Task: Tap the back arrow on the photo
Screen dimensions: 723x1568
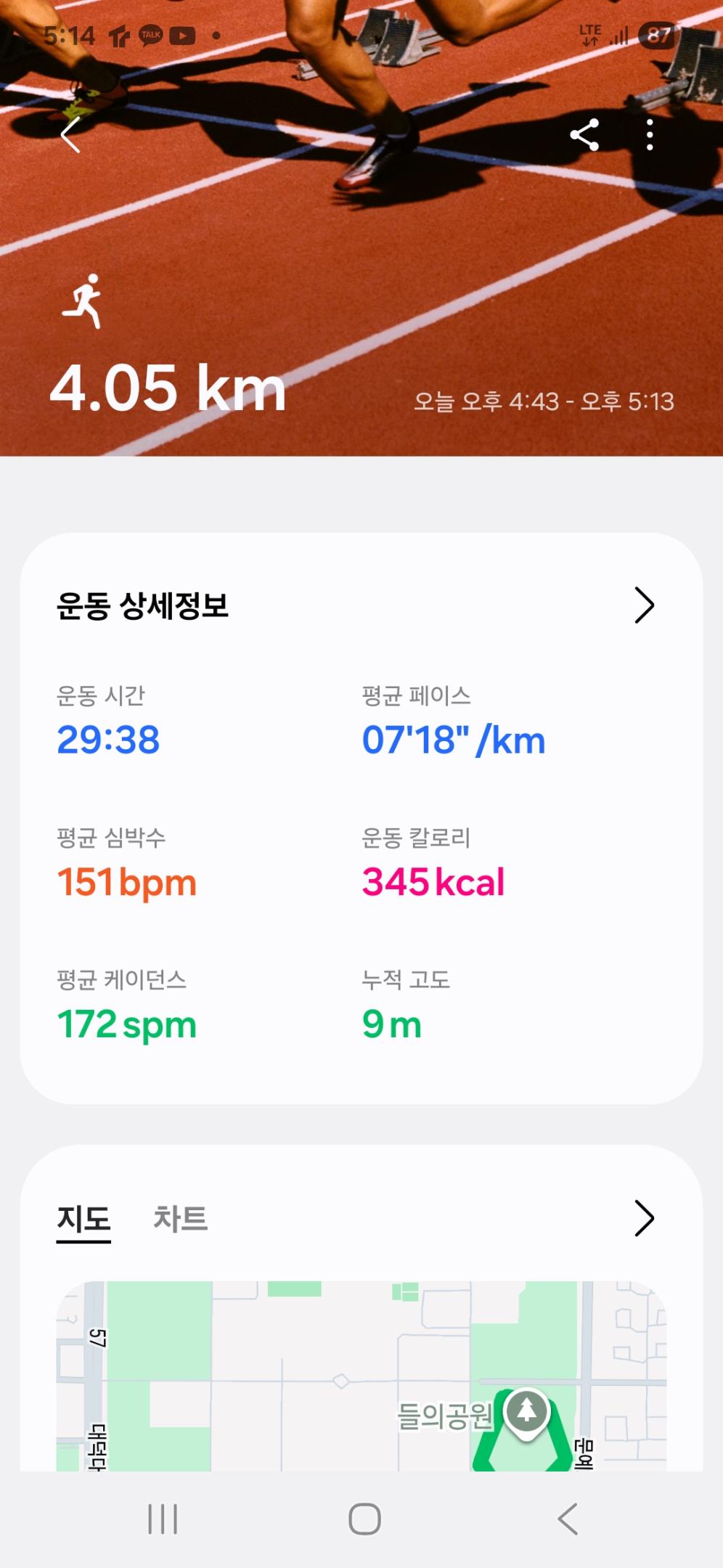Action: pos(69,136)
